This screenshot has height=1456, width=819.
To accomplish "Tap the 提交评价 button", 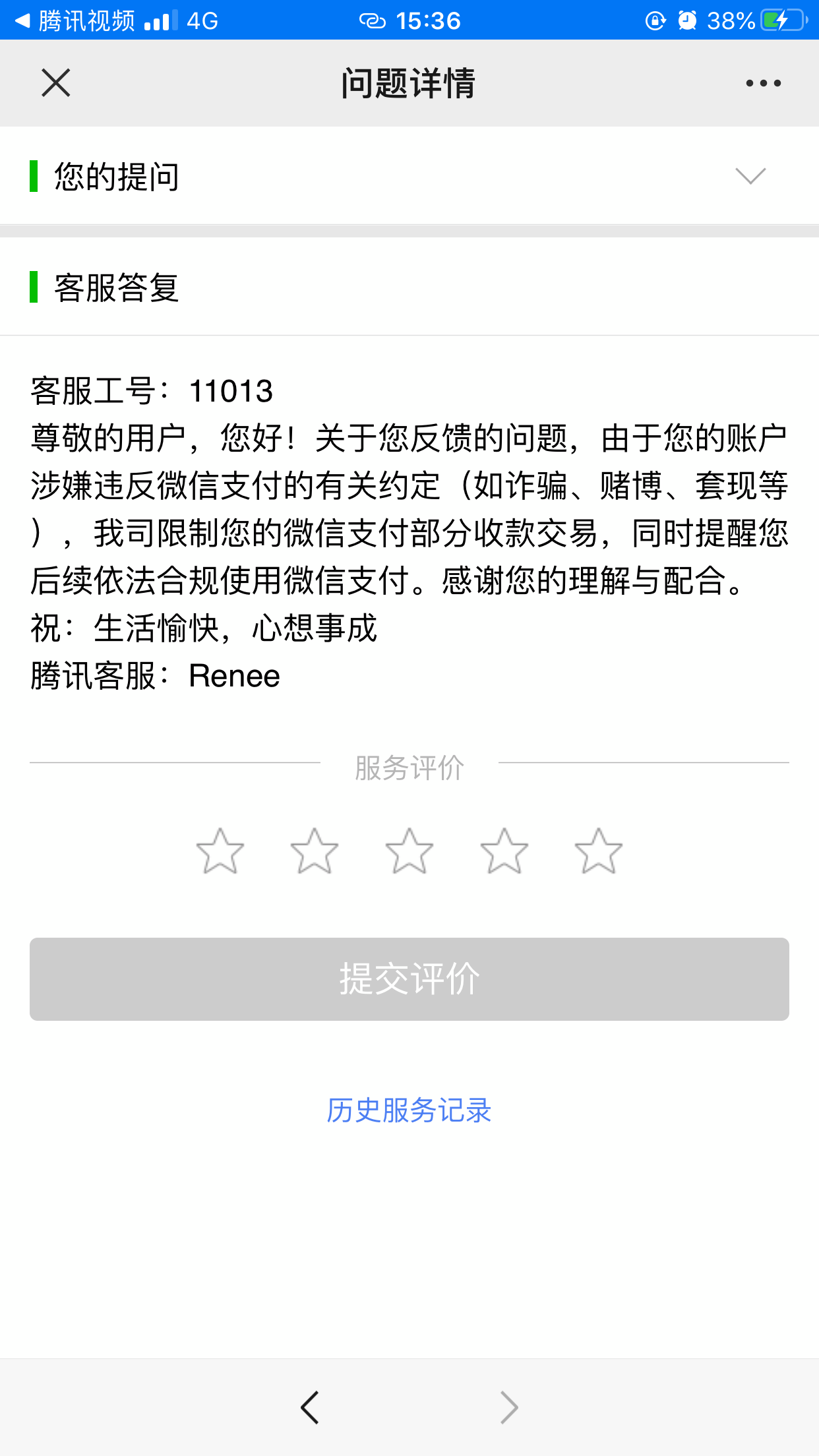I will coord(409,979).
